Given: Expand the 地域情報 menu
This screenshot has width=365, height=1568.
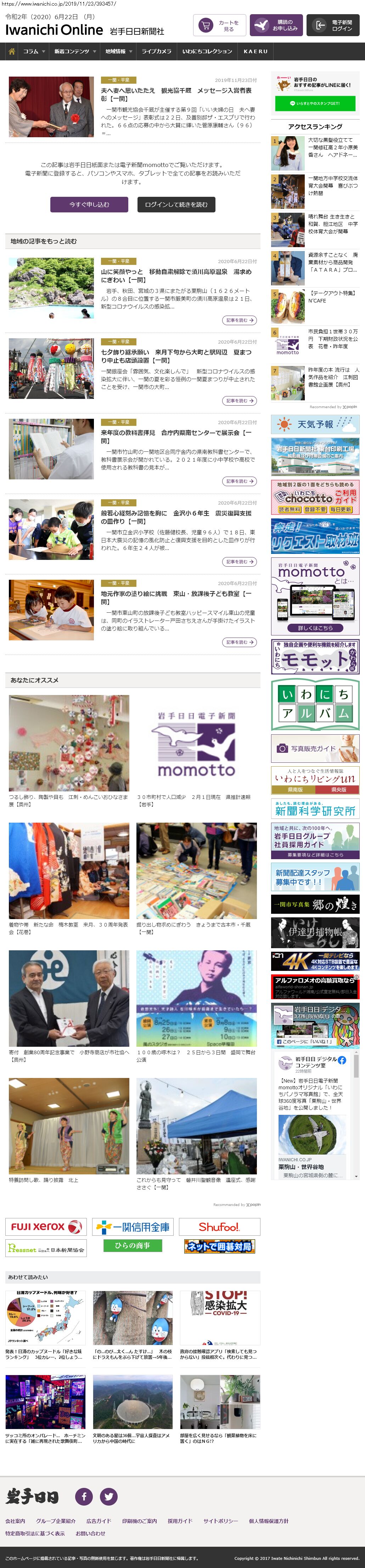Looking at the screenshot, I should coord(118,52).
